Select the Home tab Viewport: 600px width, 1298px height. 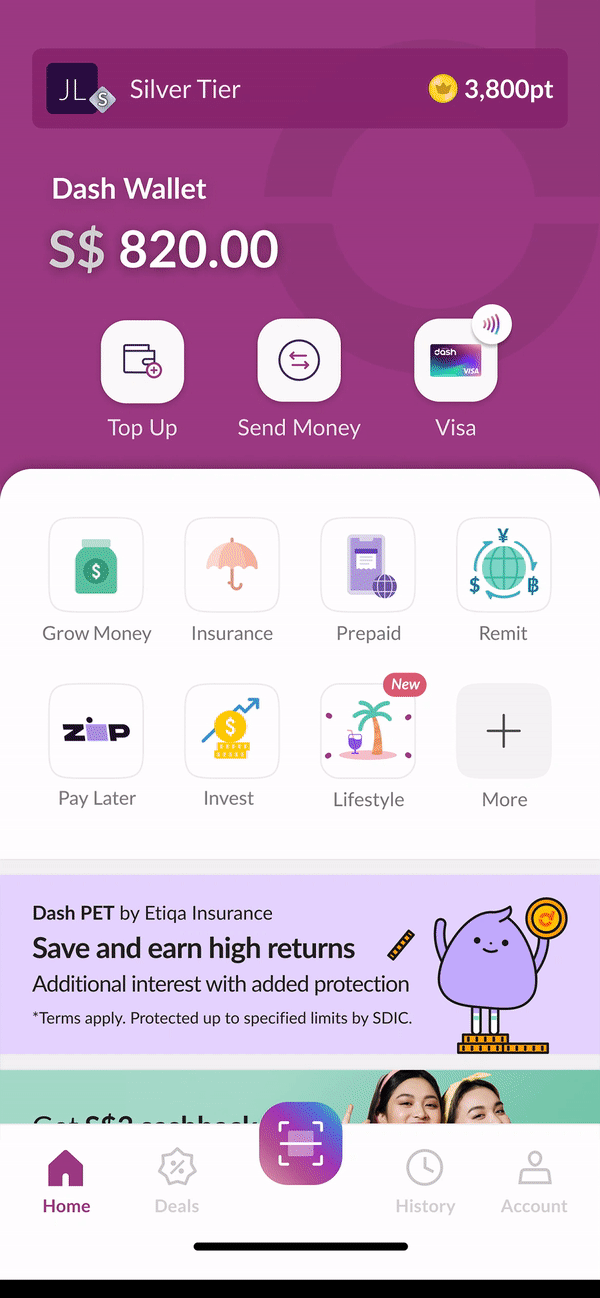[x=66, y=1181]
